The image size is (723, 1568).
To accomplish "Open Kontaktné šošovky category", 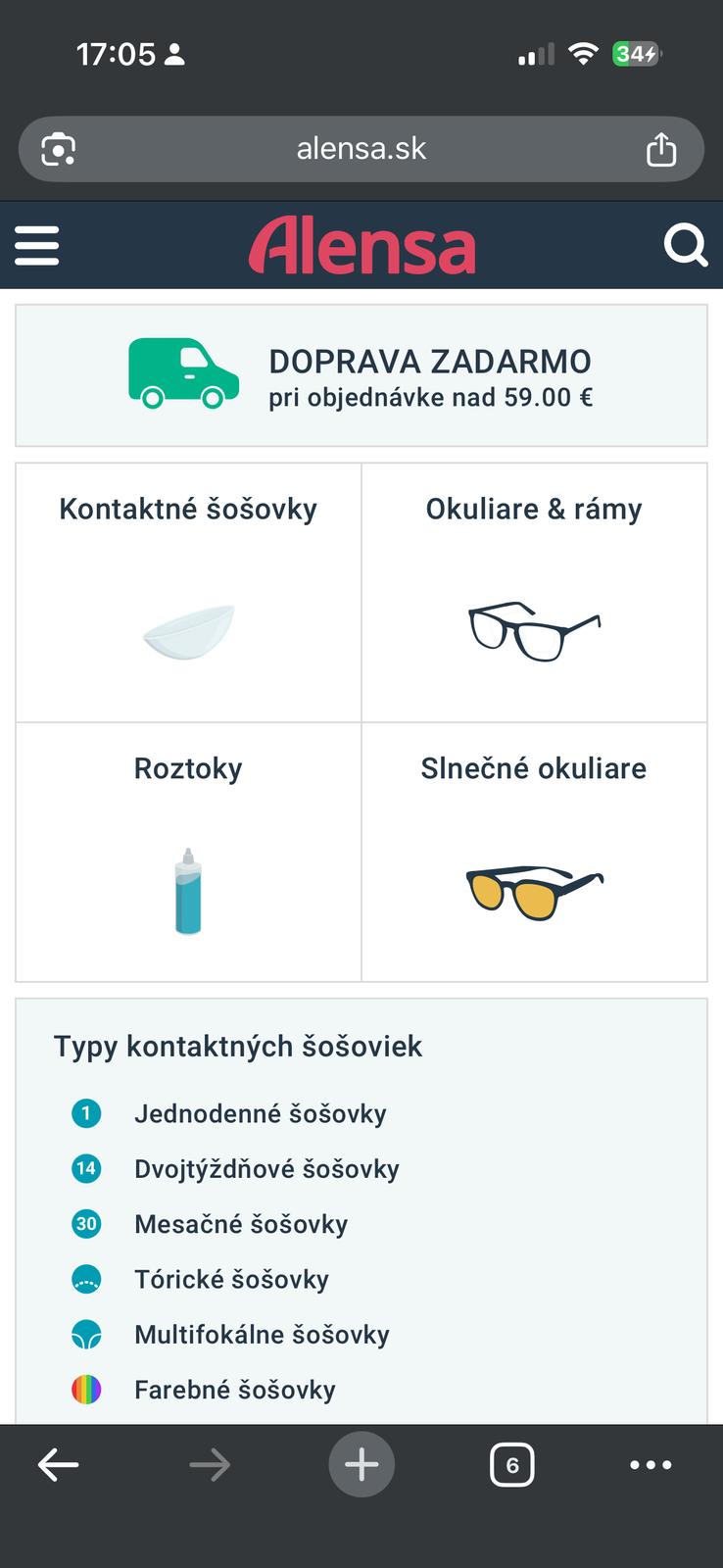I will (x=188, y=592).
